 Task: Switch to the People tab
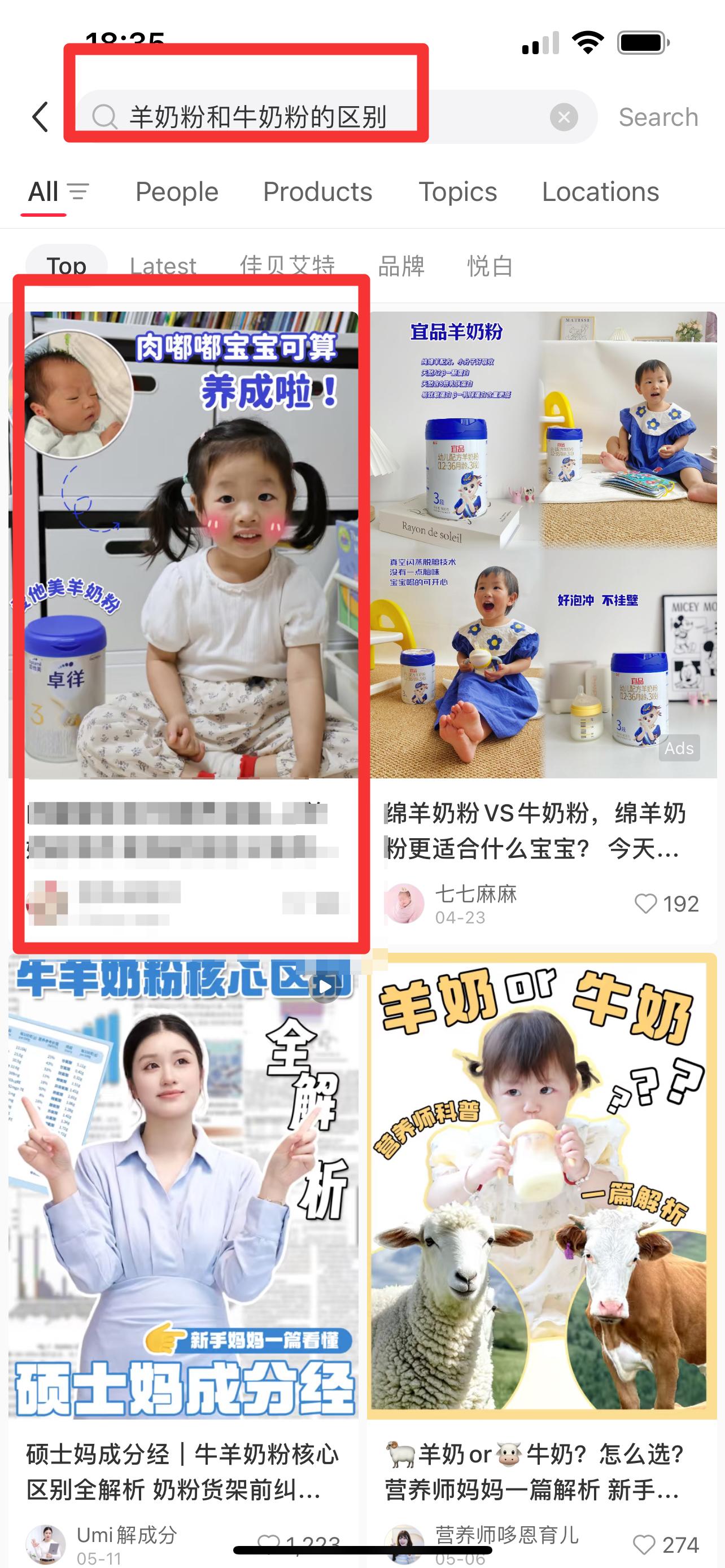tap(177, 192)
